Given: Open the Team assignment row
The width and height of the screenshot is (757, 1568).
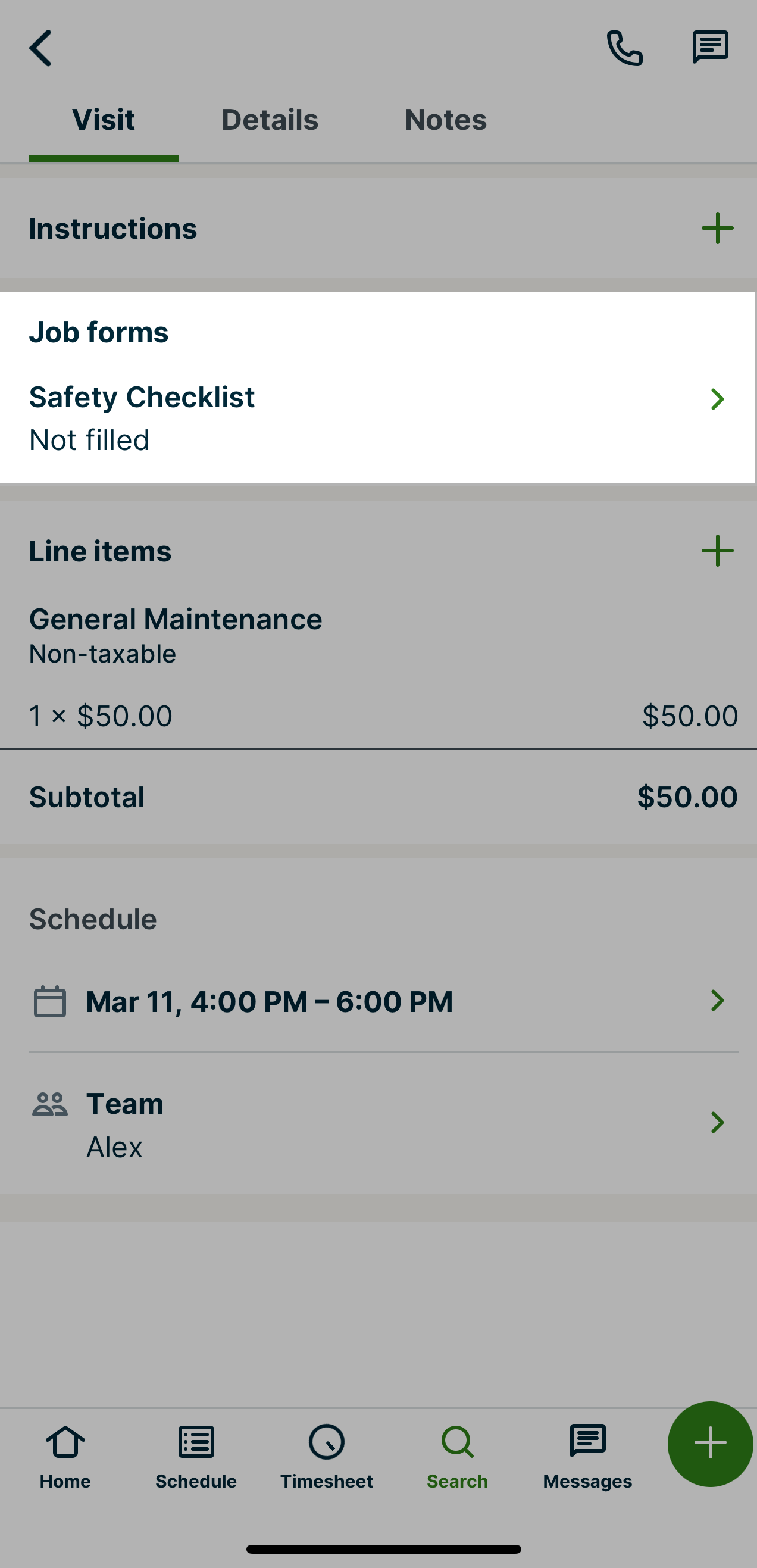Looking at the screenshot, I should click(377, 1123).
